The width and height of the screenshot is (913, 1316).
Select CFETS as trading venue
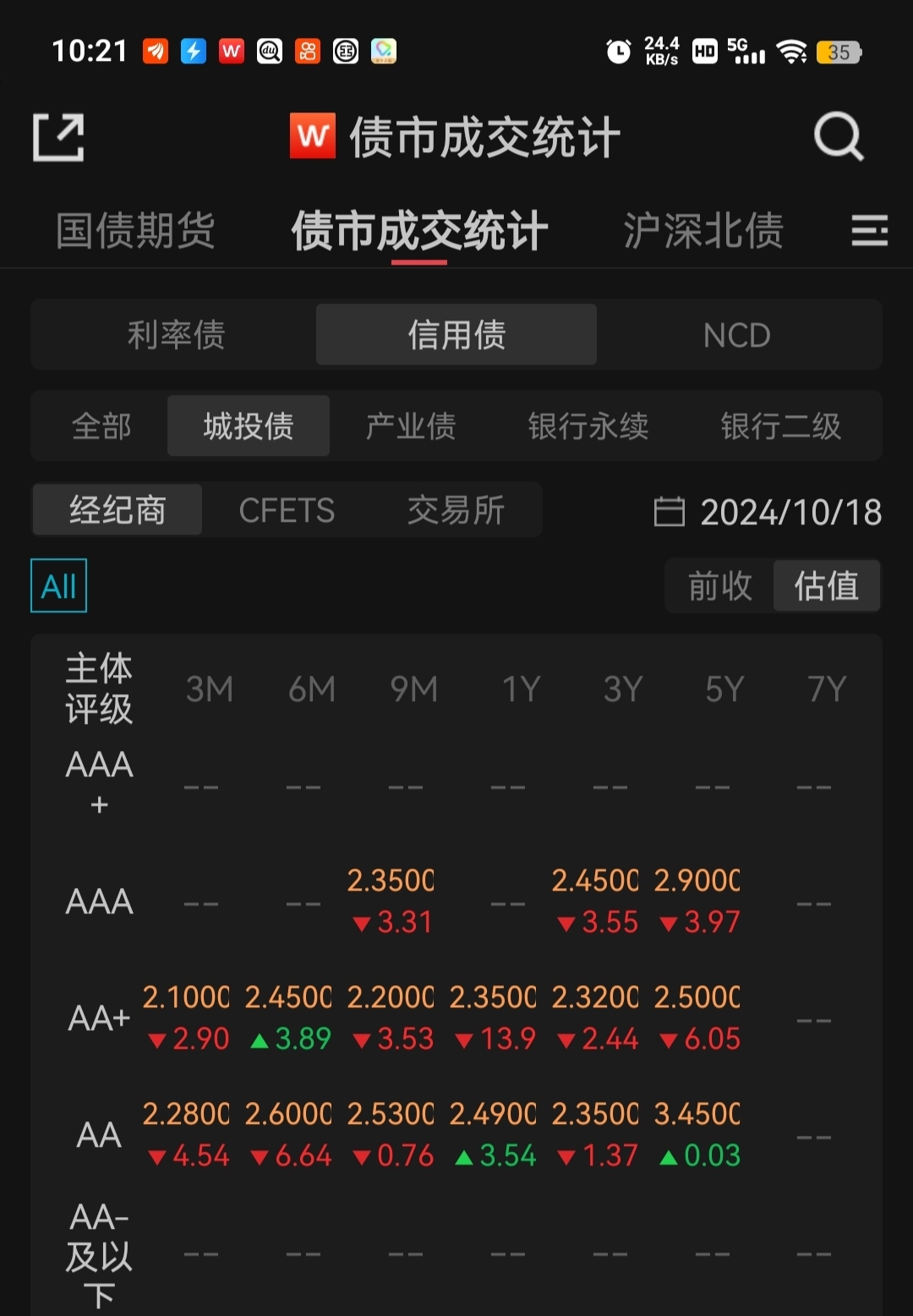(x=287, y=509)
